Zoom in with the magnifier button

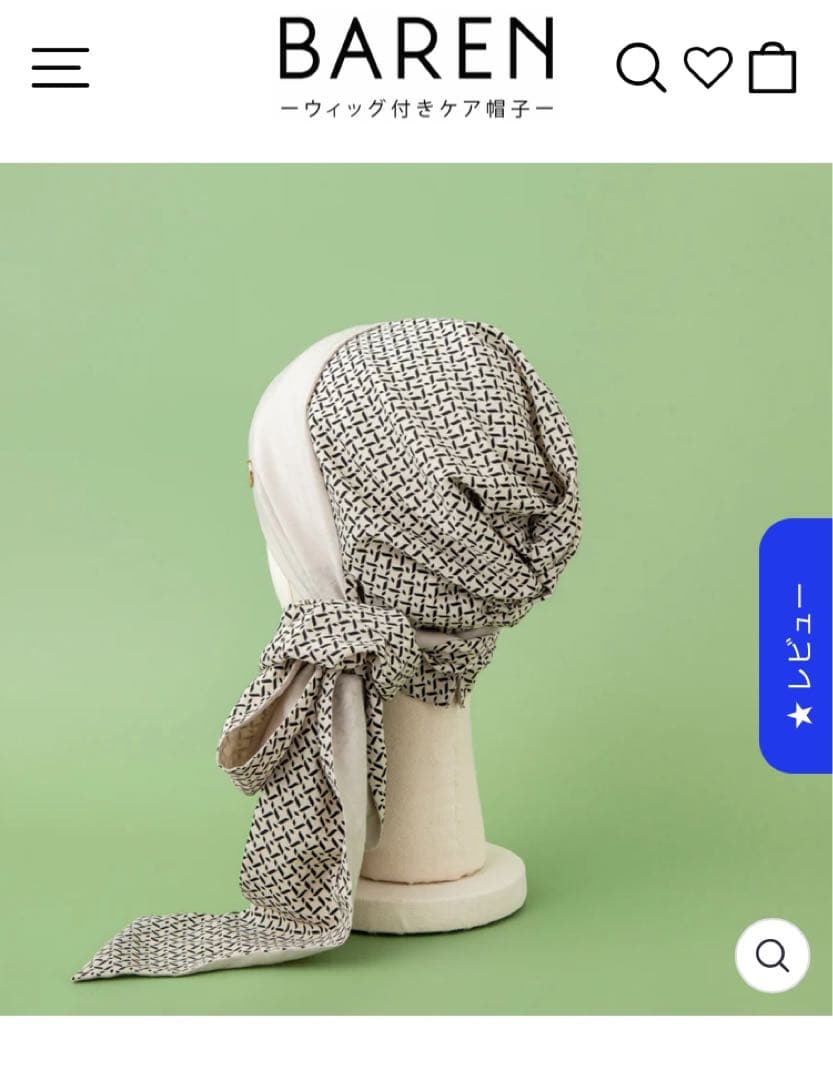[x=772, y=955]
